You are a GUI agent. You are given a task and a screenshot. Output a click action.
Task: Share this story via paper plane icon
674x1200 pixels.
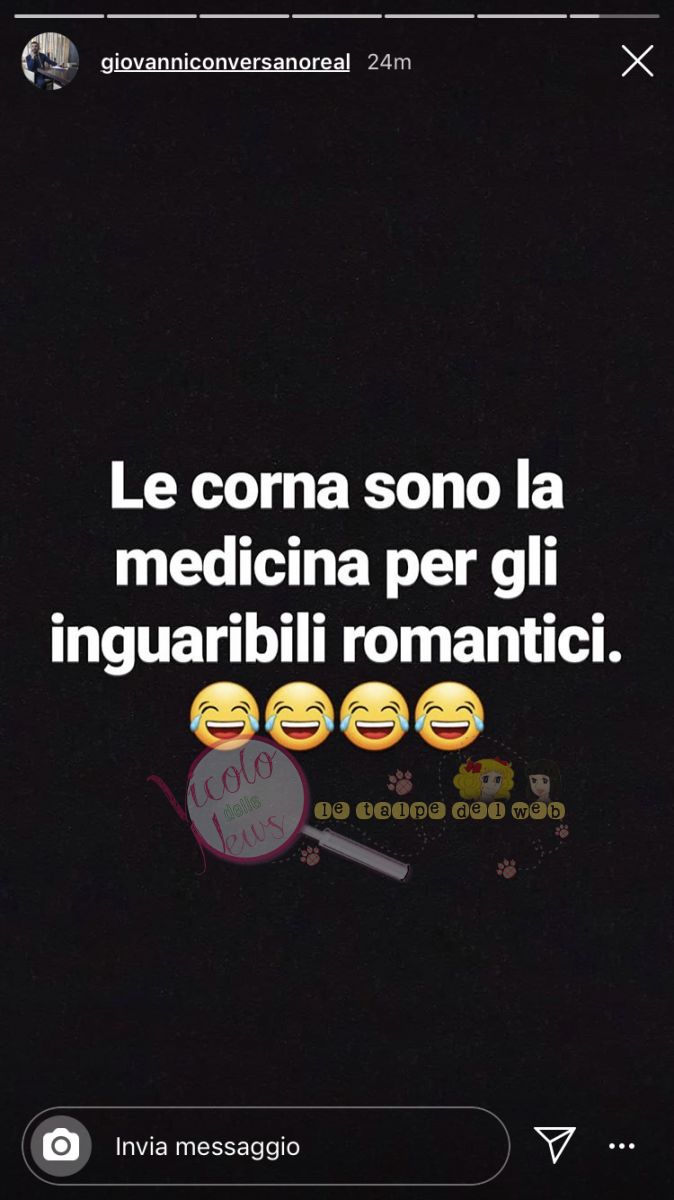tap(554, 1145)
